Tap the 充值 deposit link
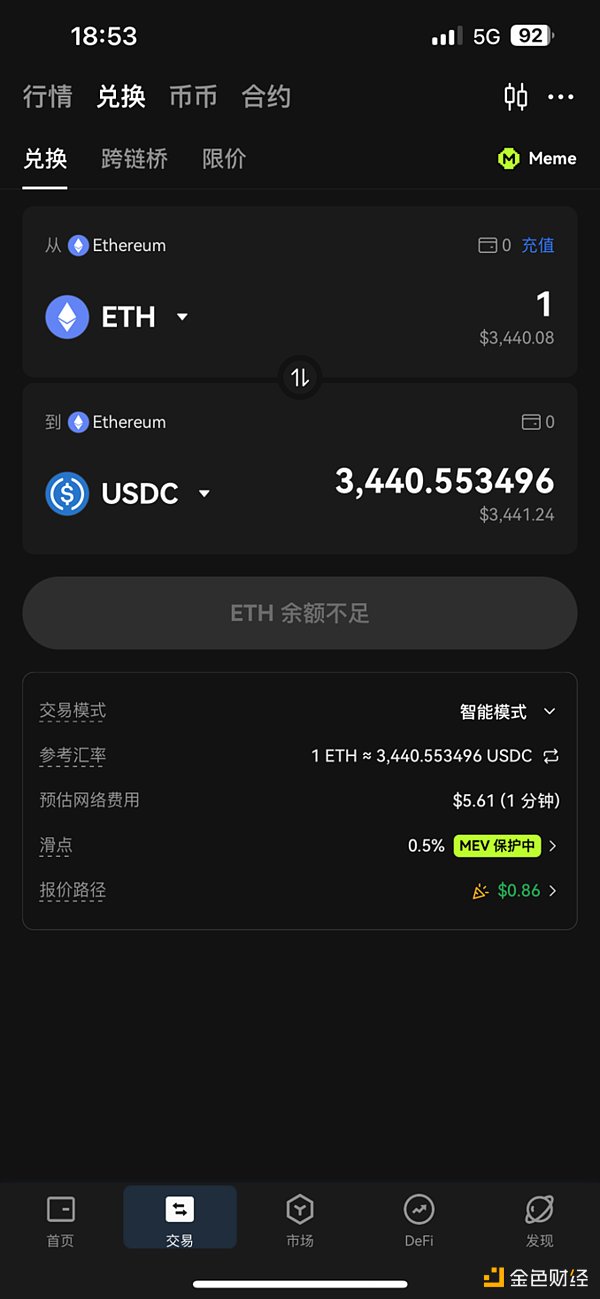 coord(538,245)
